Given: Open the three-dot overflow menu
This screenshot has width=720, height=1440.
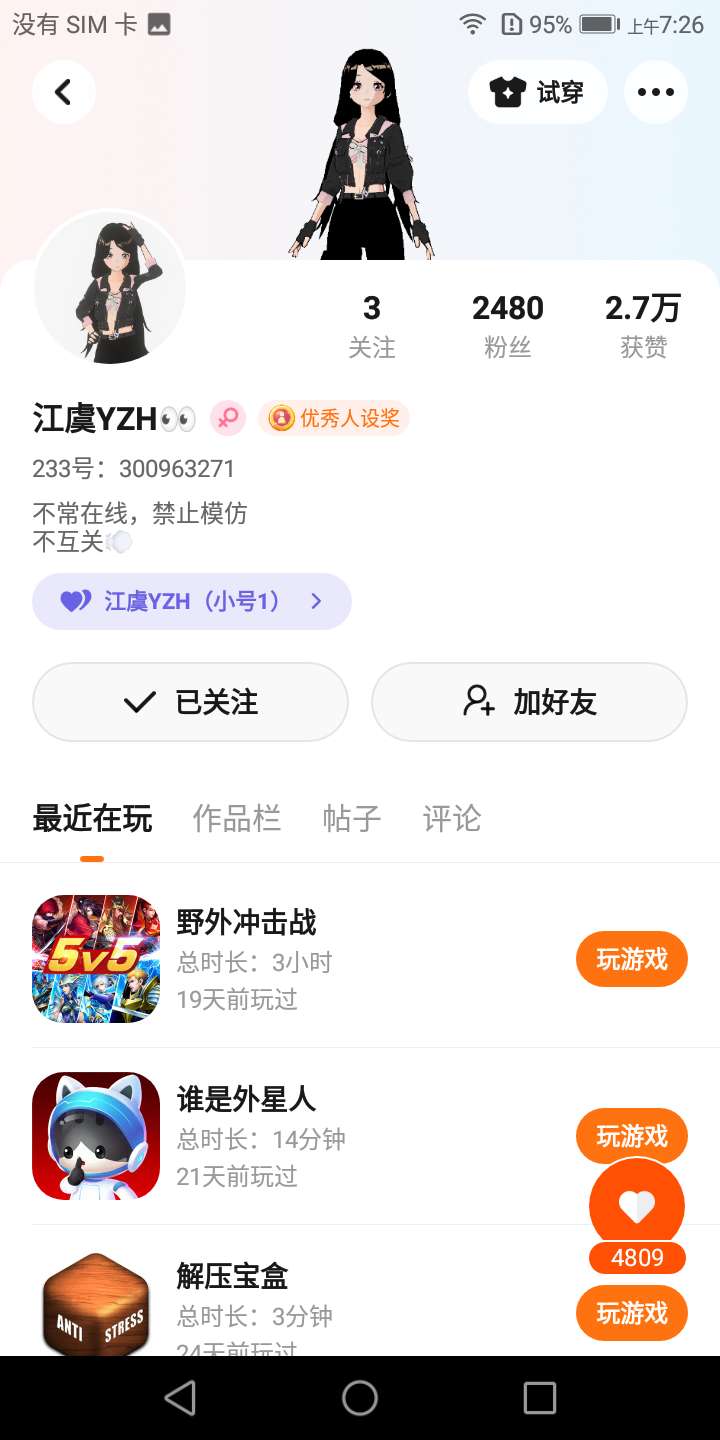Looking at the screenshot, I should pyautogui.click(x=656, y=92).
